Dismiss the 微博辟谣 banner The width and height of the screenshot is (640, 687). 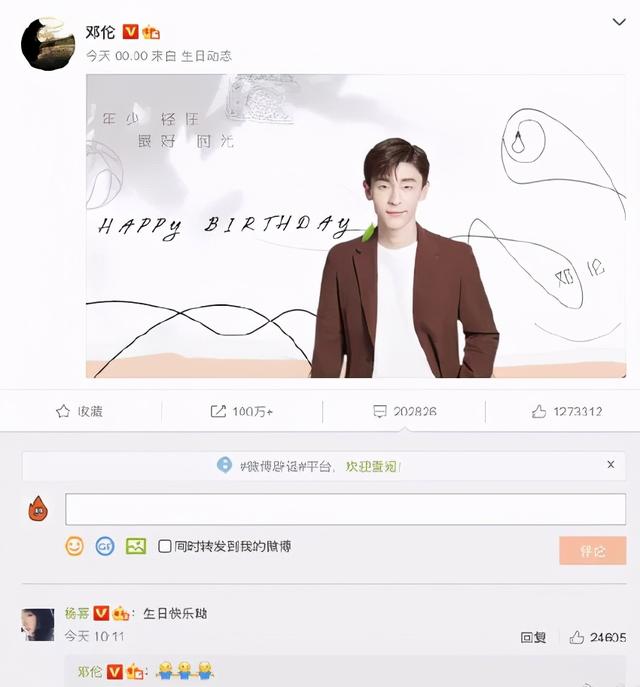(x=611, y=465)
